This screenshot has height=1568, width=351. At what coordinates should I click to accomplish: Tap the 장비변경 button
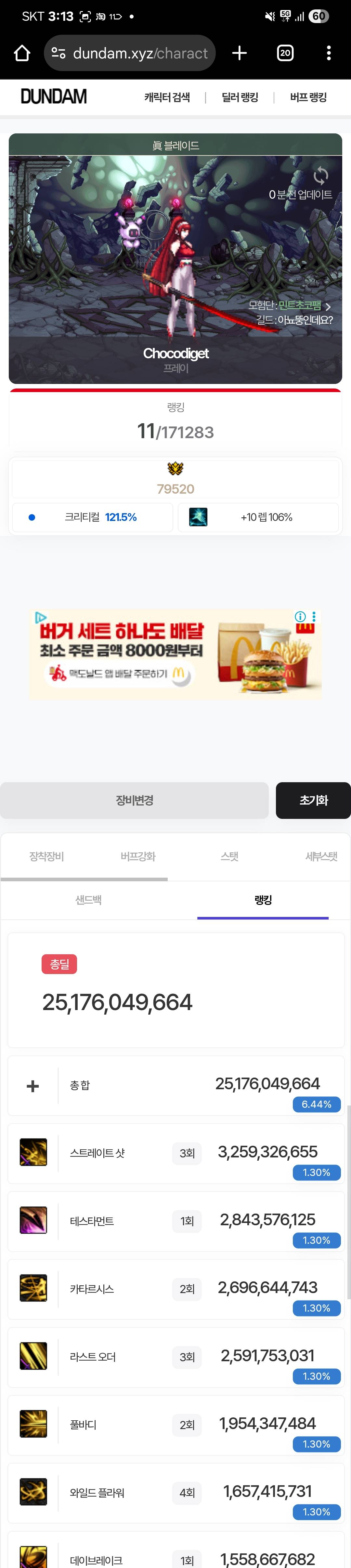[134, 800]
